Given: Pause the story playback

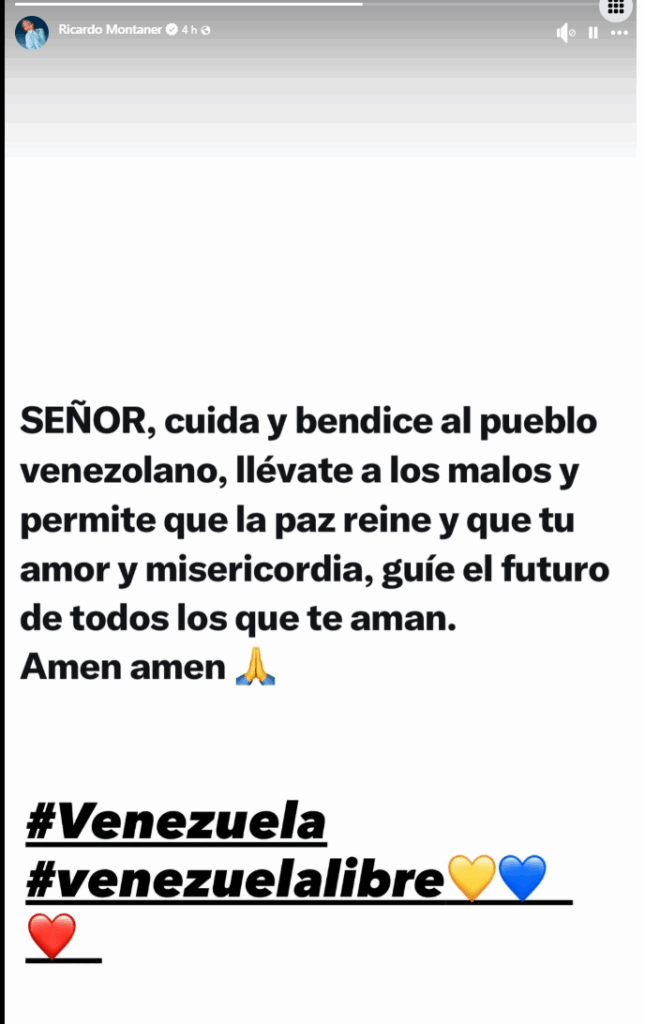Looking at the screenshot, I should [593, 33].
